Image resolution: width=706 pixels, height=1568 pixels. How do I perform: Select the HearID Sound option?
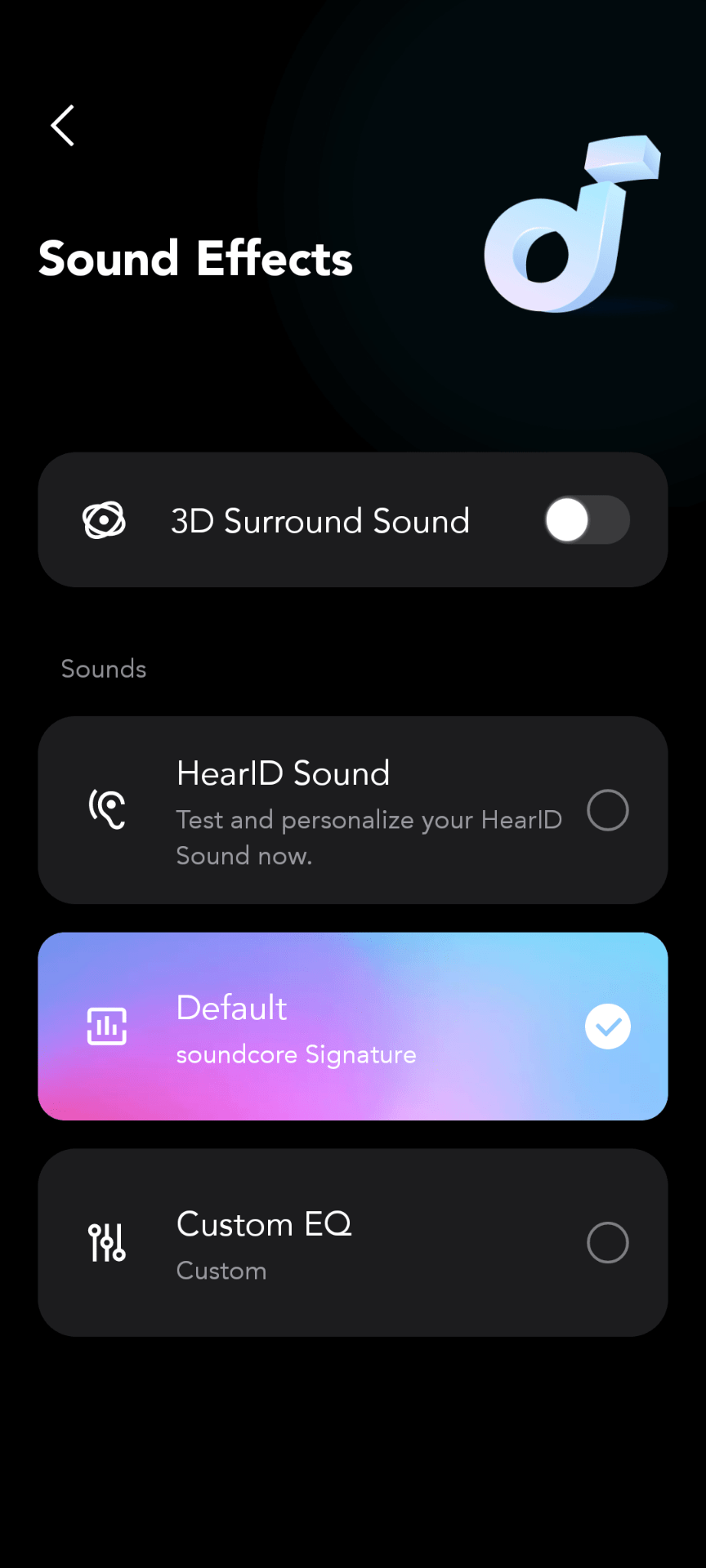tap(607, 810)
